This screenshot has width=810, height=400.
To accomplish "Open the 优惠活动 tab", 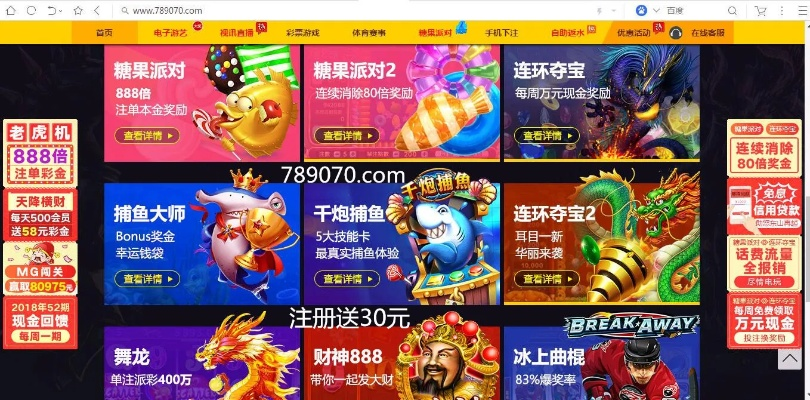I will point(633,33).
